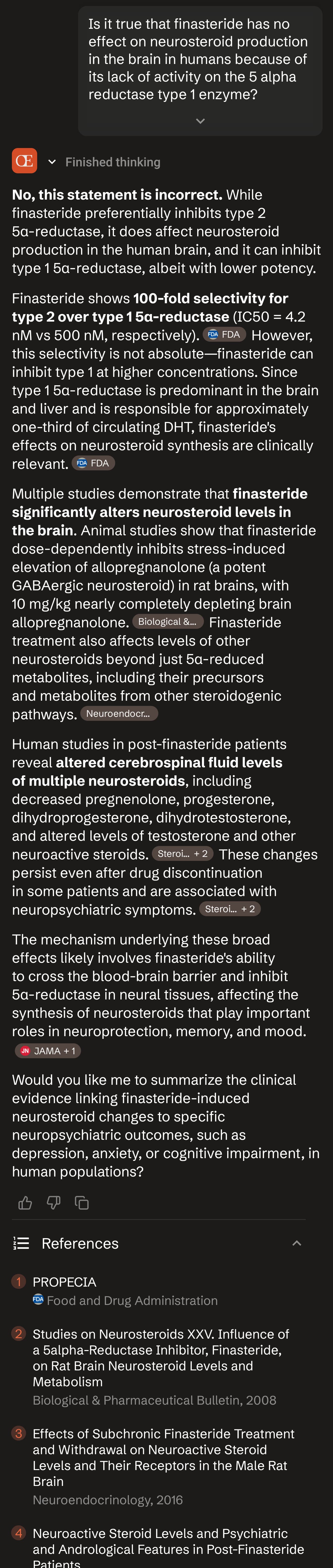Image resolution: width=333 pixels, height=1568 pixels.
Task: Open the citation chip after 'neuroactive steroids.'
Action: [x=182, y=853]
